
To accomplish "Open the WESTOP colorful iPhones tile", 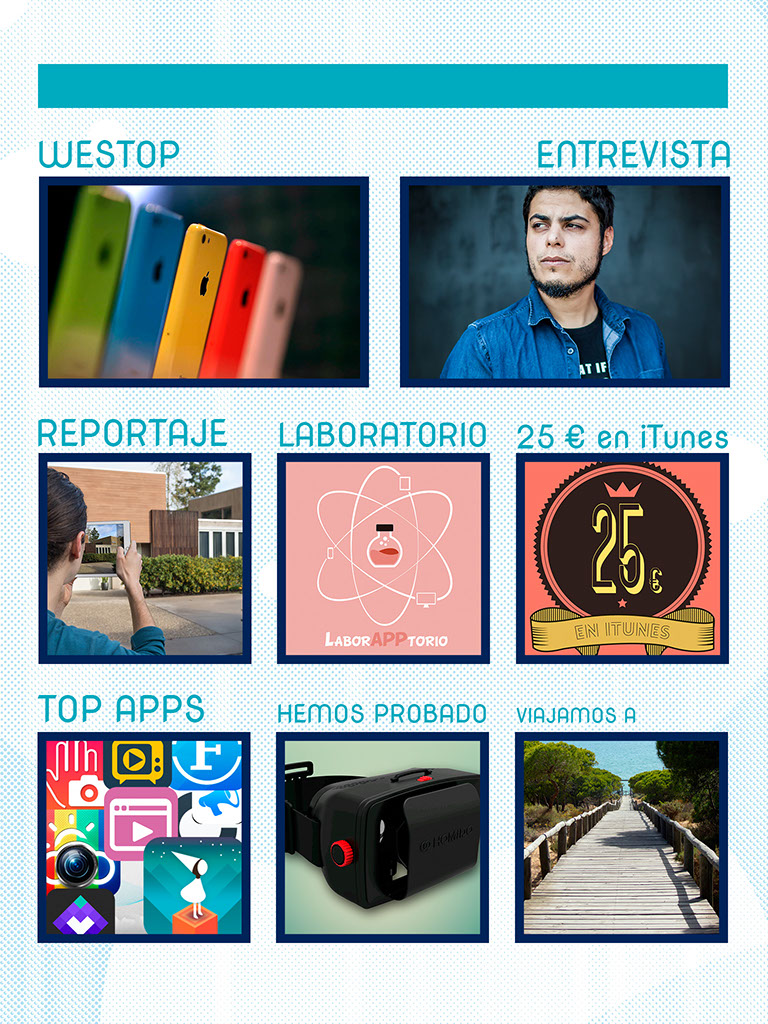I will [204, 282].
